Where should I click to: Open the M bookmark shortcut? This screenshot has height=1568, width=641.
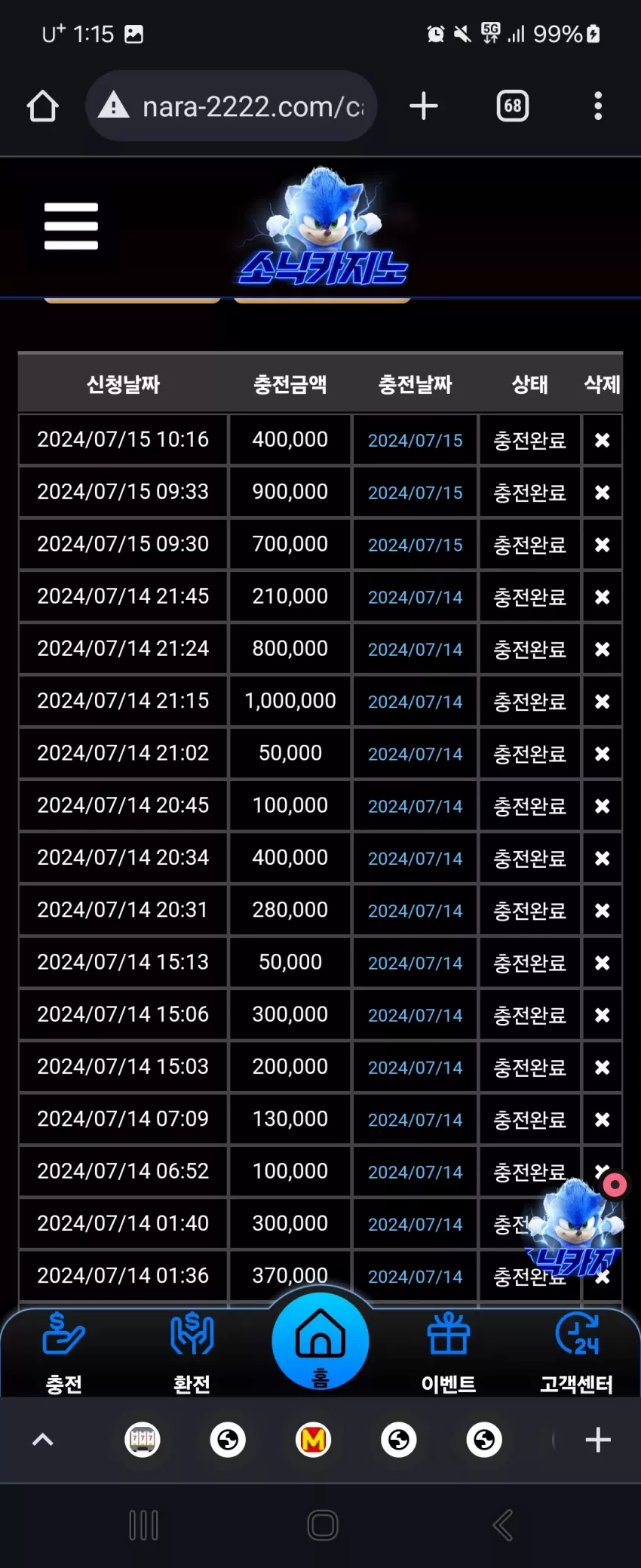[313, 1440]
